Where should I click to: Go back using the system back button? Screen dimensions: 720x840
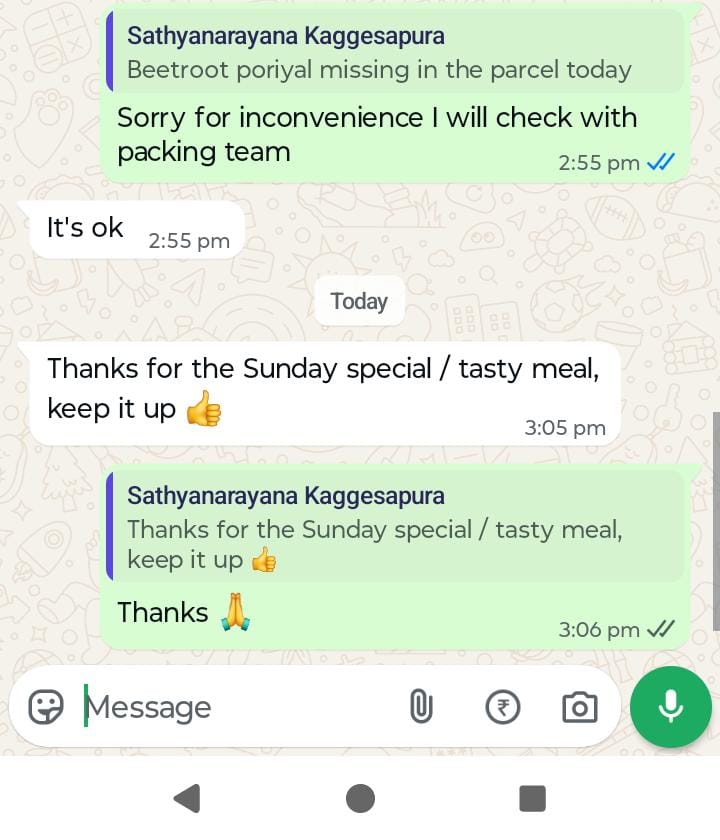pos(187,798)
